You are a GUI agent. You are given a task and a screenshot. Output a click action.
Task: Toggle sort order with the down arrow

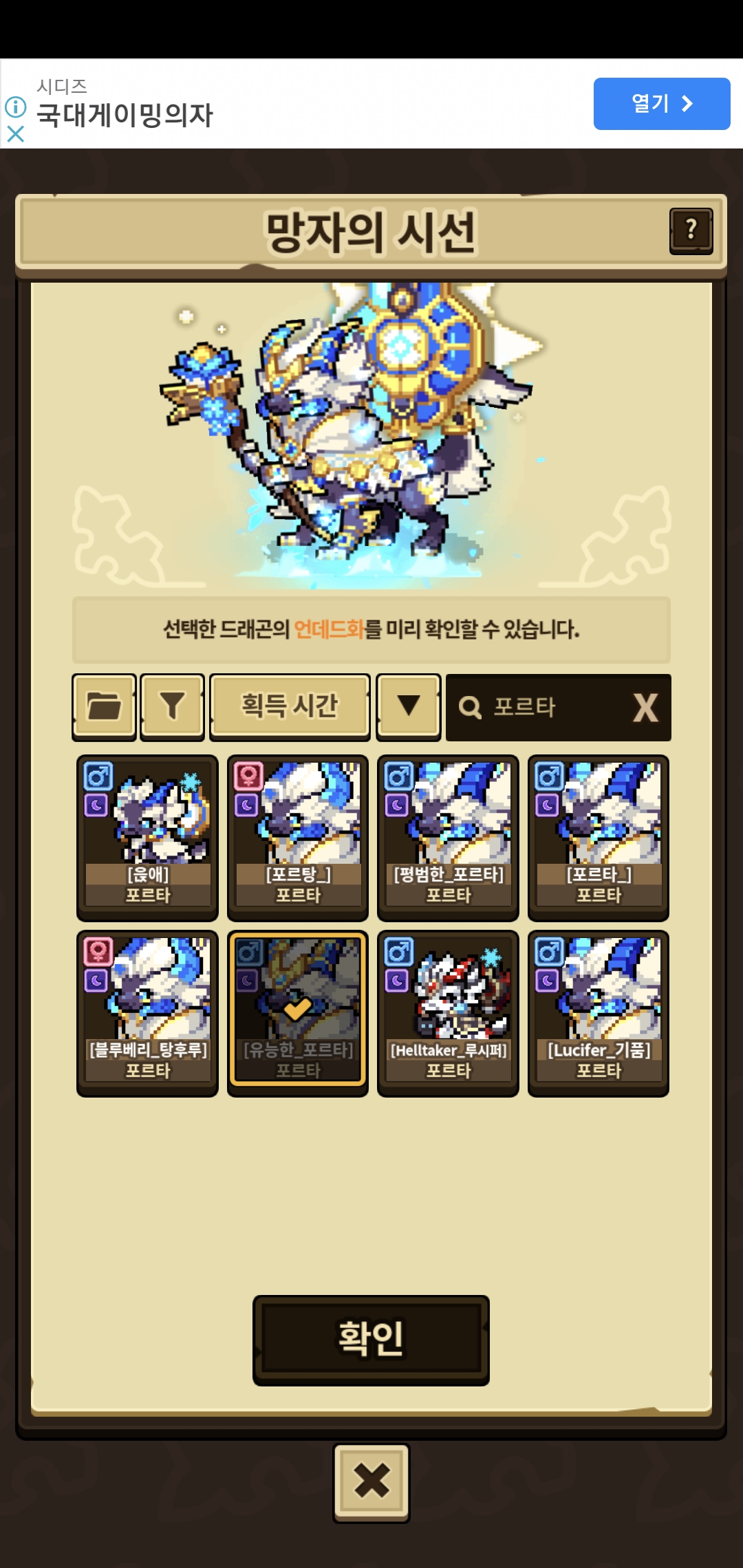click(x=409, y=706)
